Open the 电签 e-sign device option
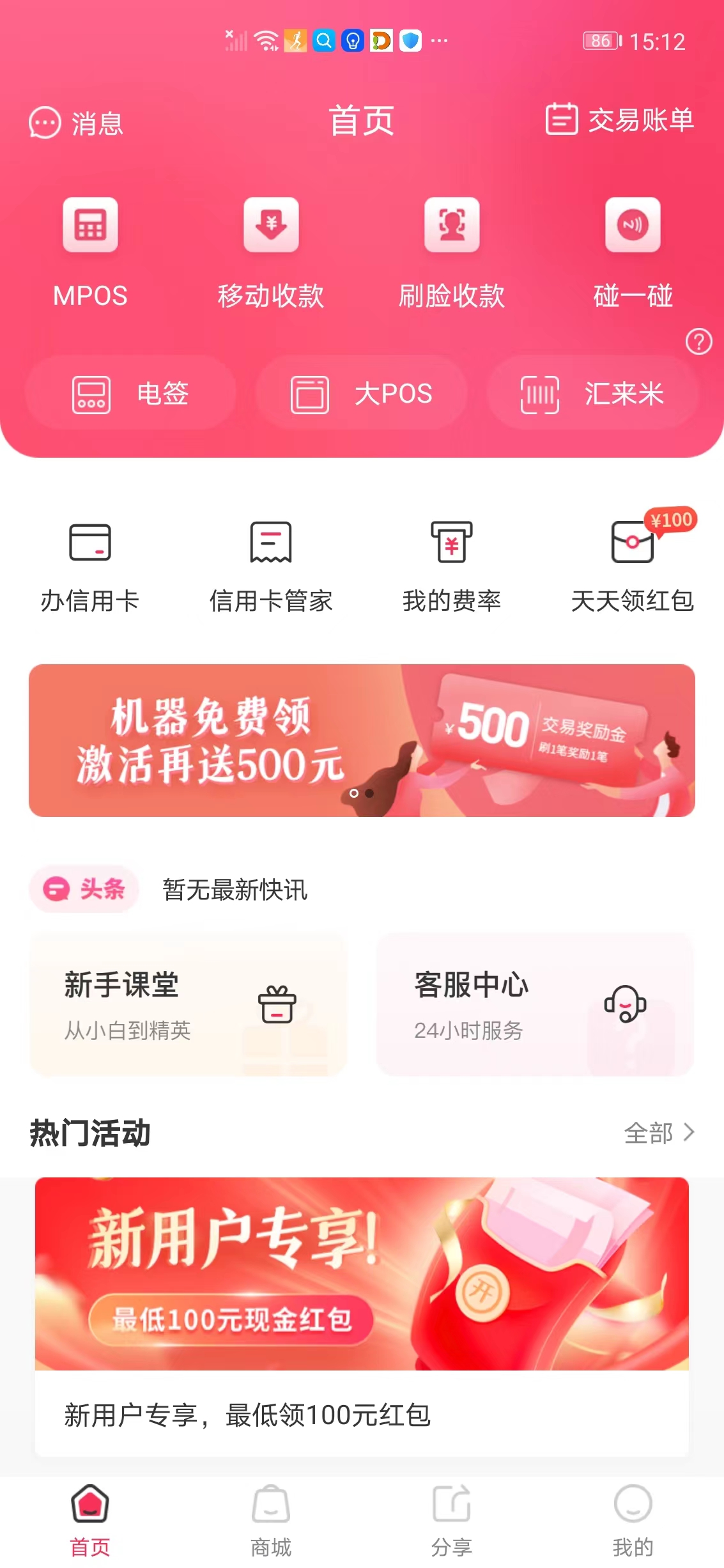The width and height of the screenshot is (724, 1568). pos(131,394)
